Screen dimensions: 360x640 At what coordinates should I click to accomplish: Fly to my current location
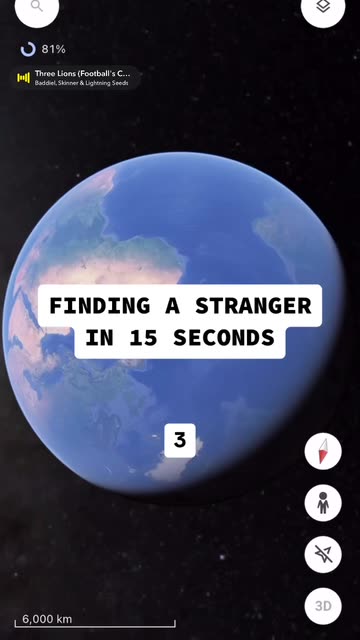323,554
